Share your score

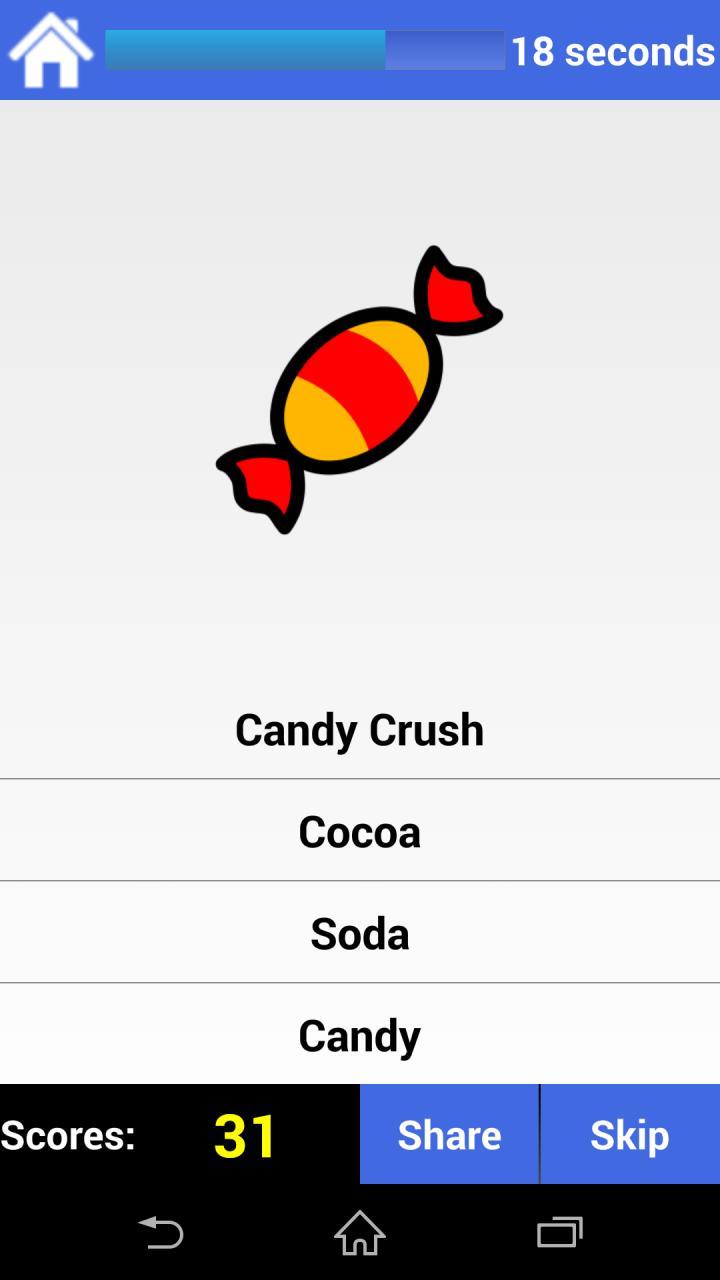(x=449, y=1135)
